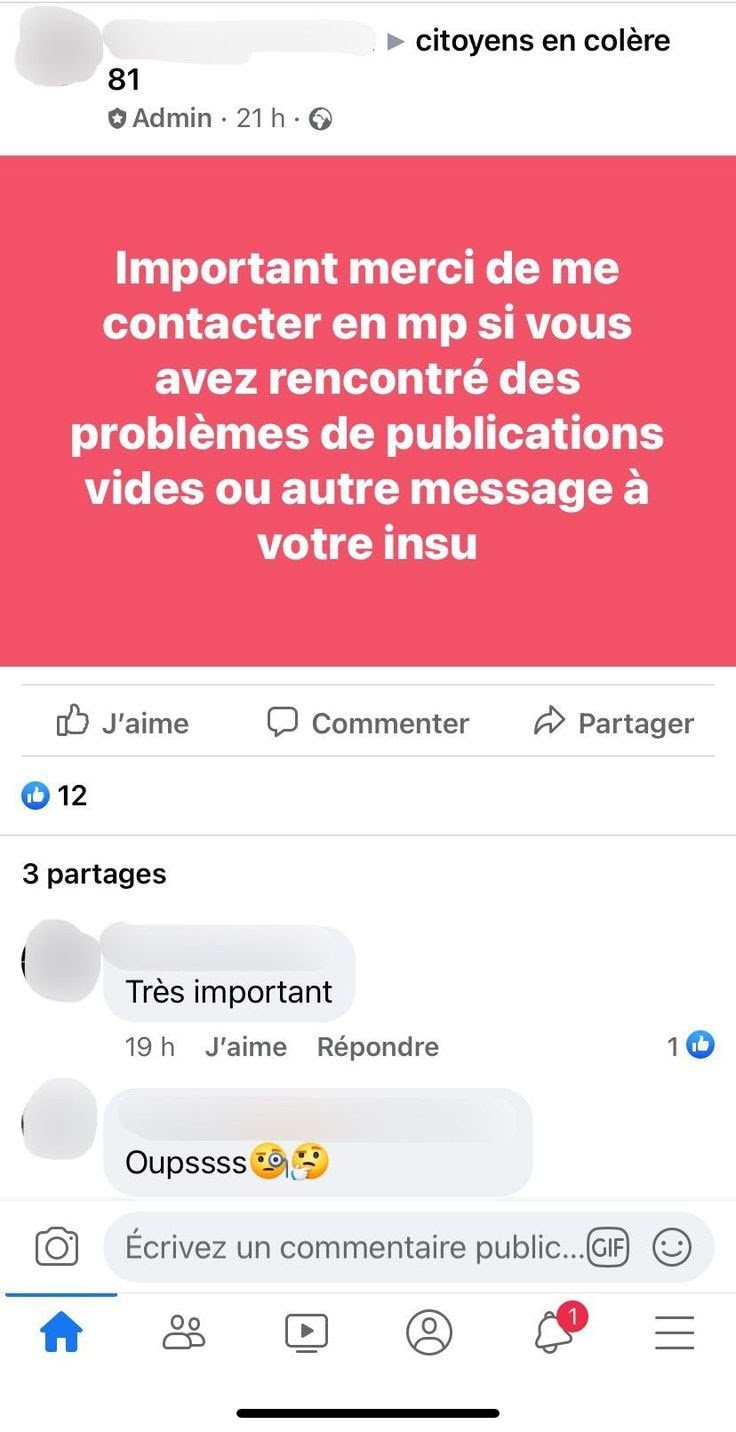Open the Video tab

click(x=306, y=1333)
